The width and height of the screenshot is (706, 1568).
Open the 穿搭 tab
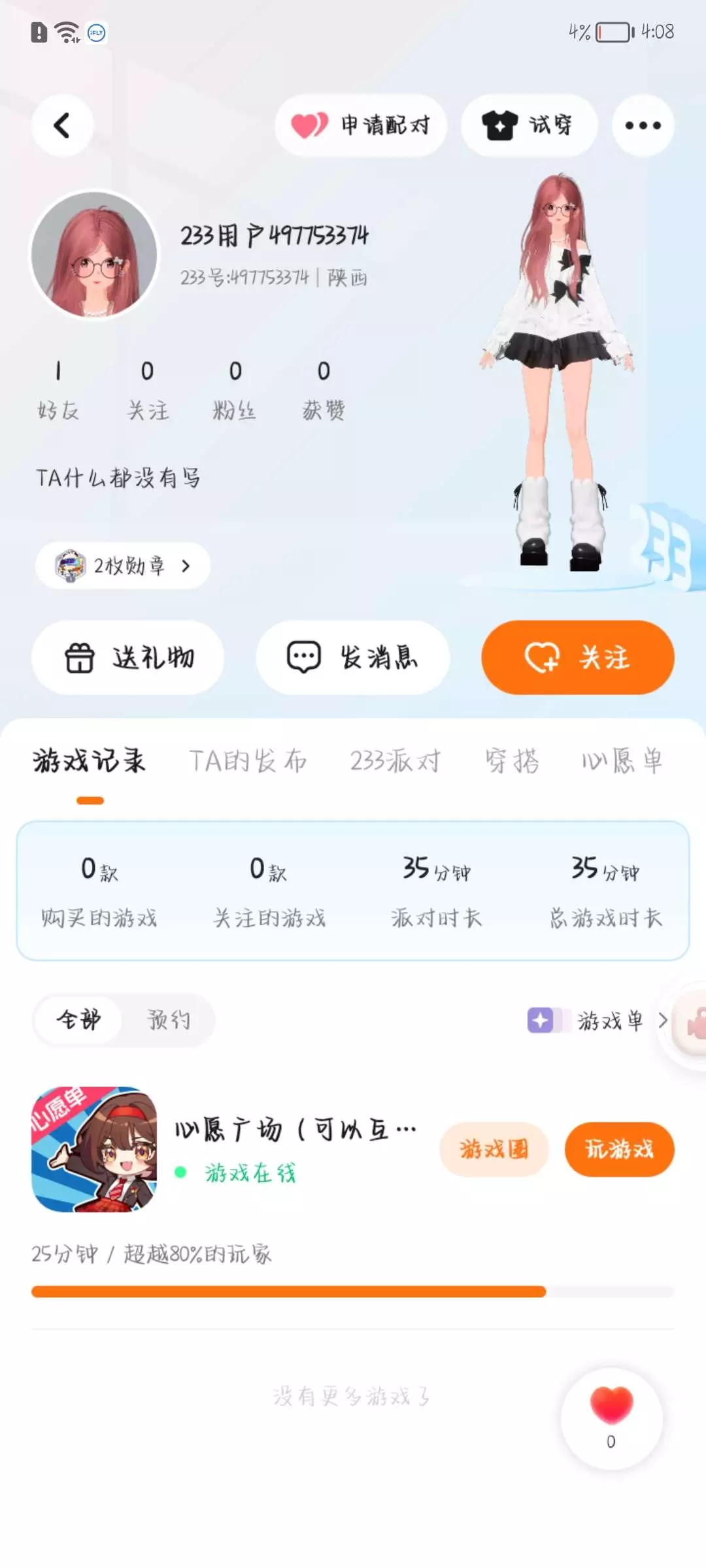click(x=512, y=761)
